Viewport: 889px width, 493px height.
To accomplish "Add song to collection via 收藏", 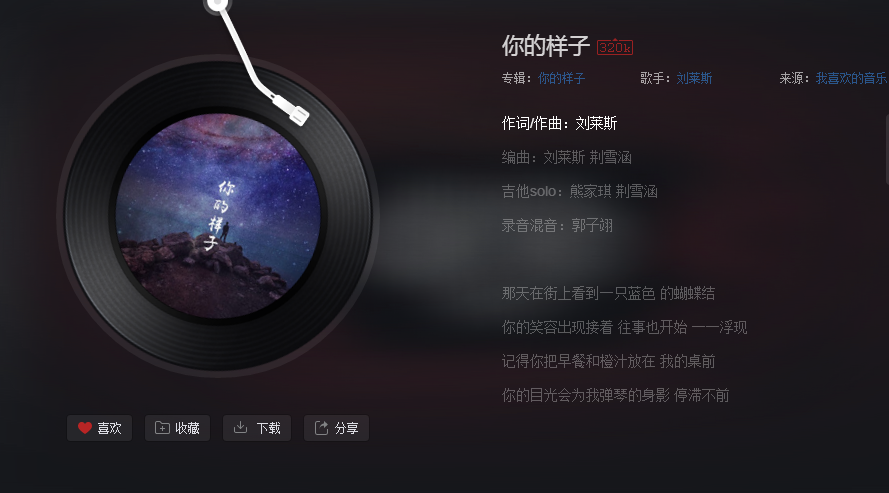I will pos(177,428).
